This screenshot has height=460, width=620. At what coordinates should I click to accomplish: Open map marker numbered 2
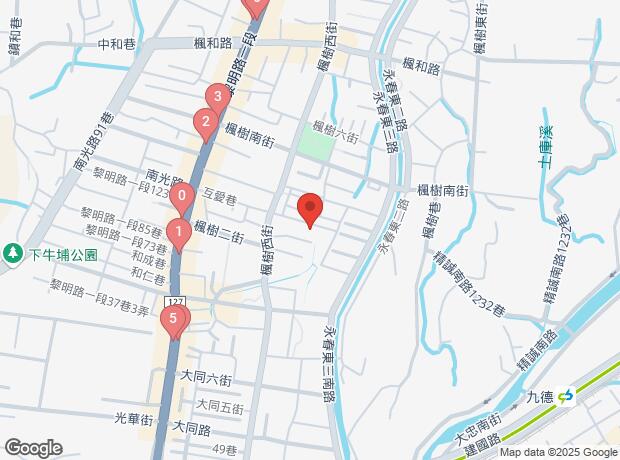(x=206, y=125)
